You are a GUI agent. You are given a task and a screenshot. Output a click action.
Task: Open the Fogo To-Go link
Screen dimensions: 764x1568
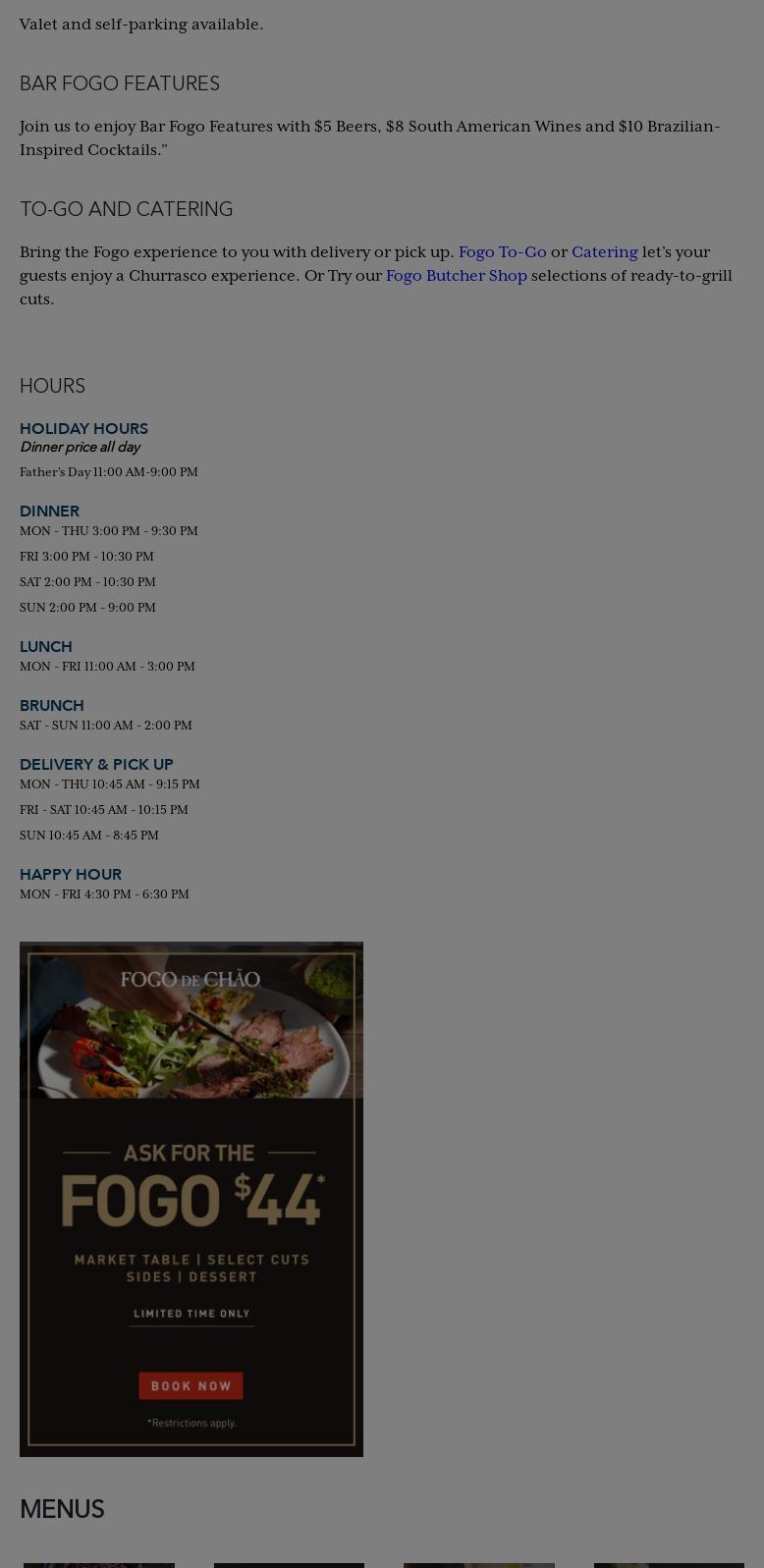[x=502, y=252]
